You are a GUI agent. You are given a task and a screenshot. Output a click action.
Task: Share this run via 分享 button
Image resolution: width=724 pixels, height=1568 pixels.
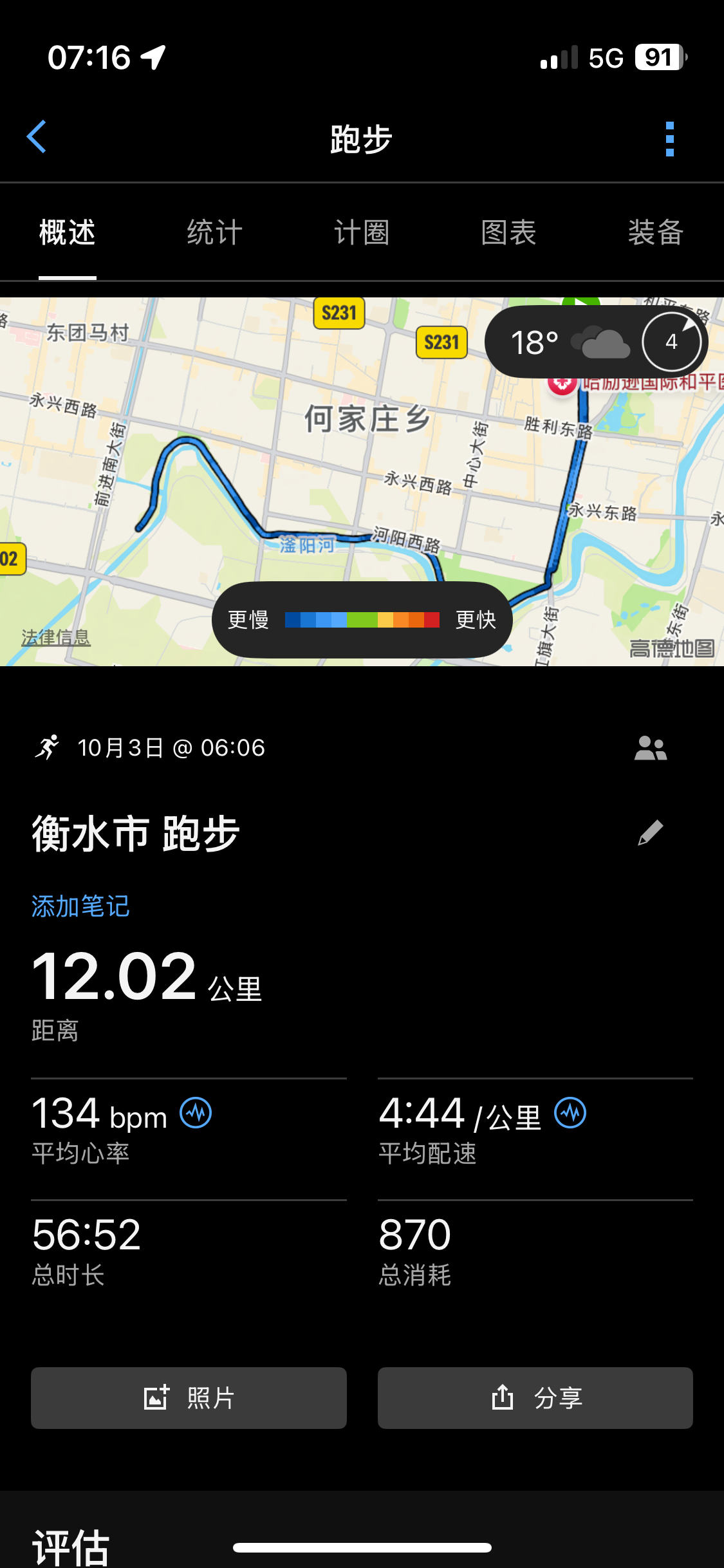pyautogui.click(x=535, y=1398)
